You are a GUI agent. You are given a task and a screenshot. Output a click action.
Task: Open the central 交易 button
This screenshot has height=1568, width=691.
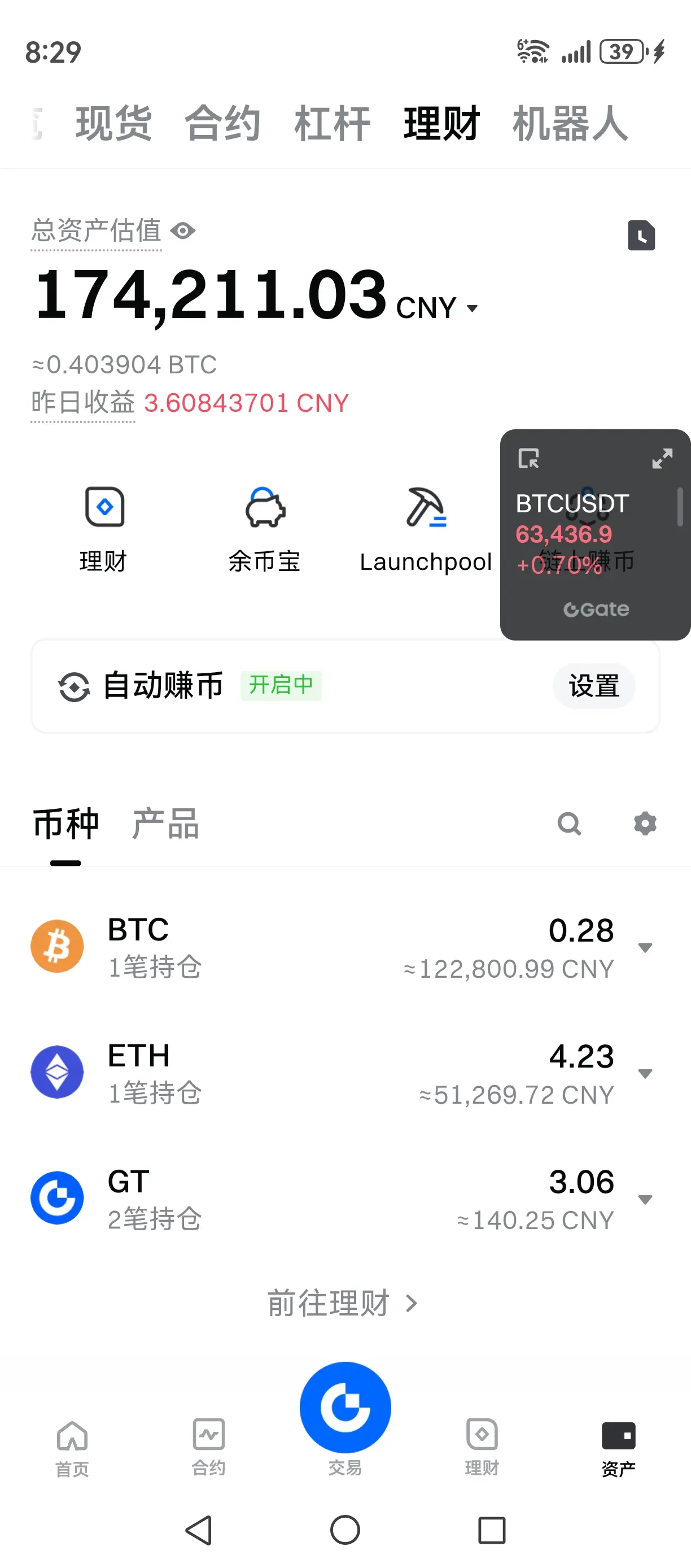[x=345, y=1408]
